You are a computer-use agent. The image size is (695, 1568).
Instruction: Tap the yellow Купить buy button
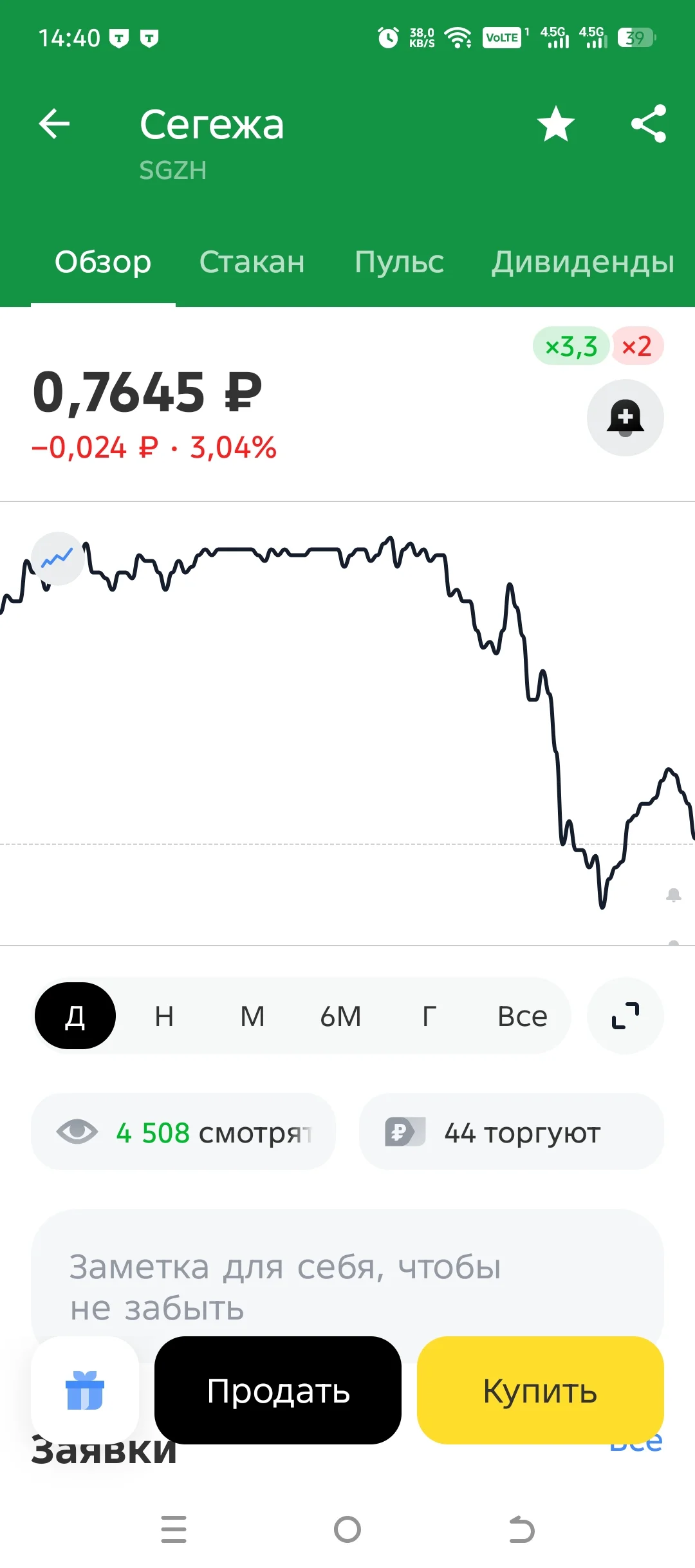(541, 1390)
